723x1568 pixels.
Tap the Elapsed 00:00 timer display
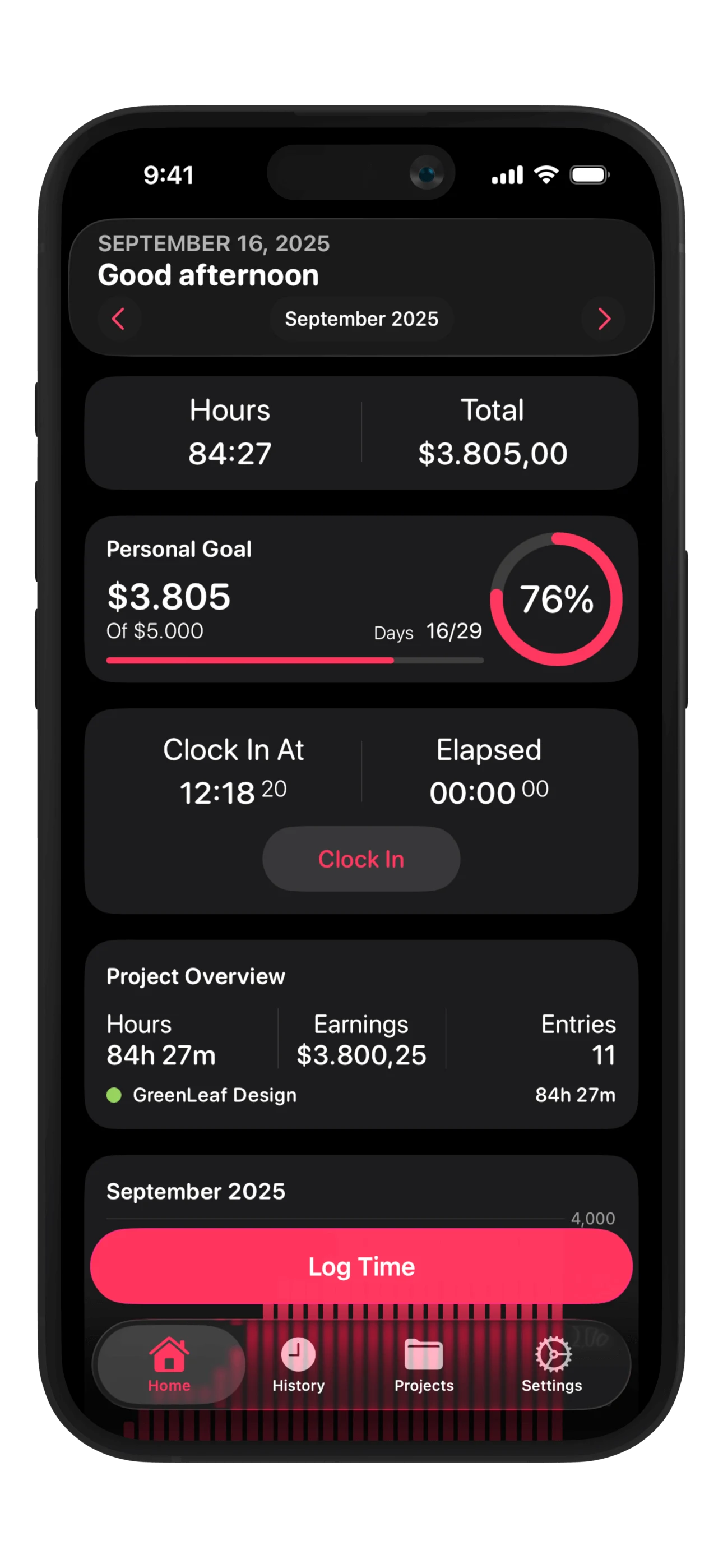488,791
